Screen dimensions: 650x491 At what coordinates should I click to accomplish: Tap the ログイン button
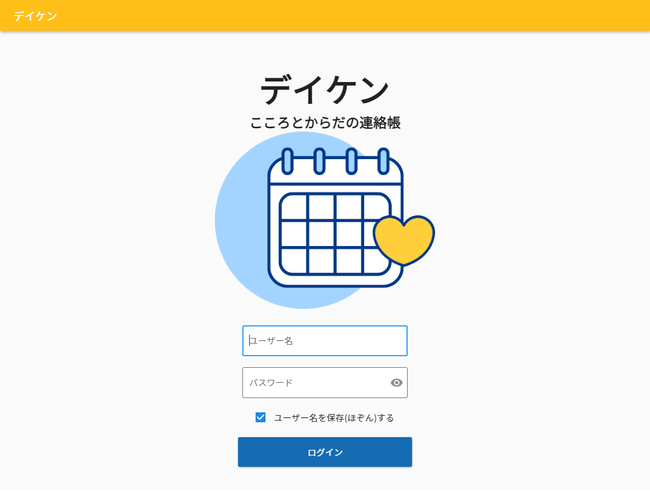324,452
